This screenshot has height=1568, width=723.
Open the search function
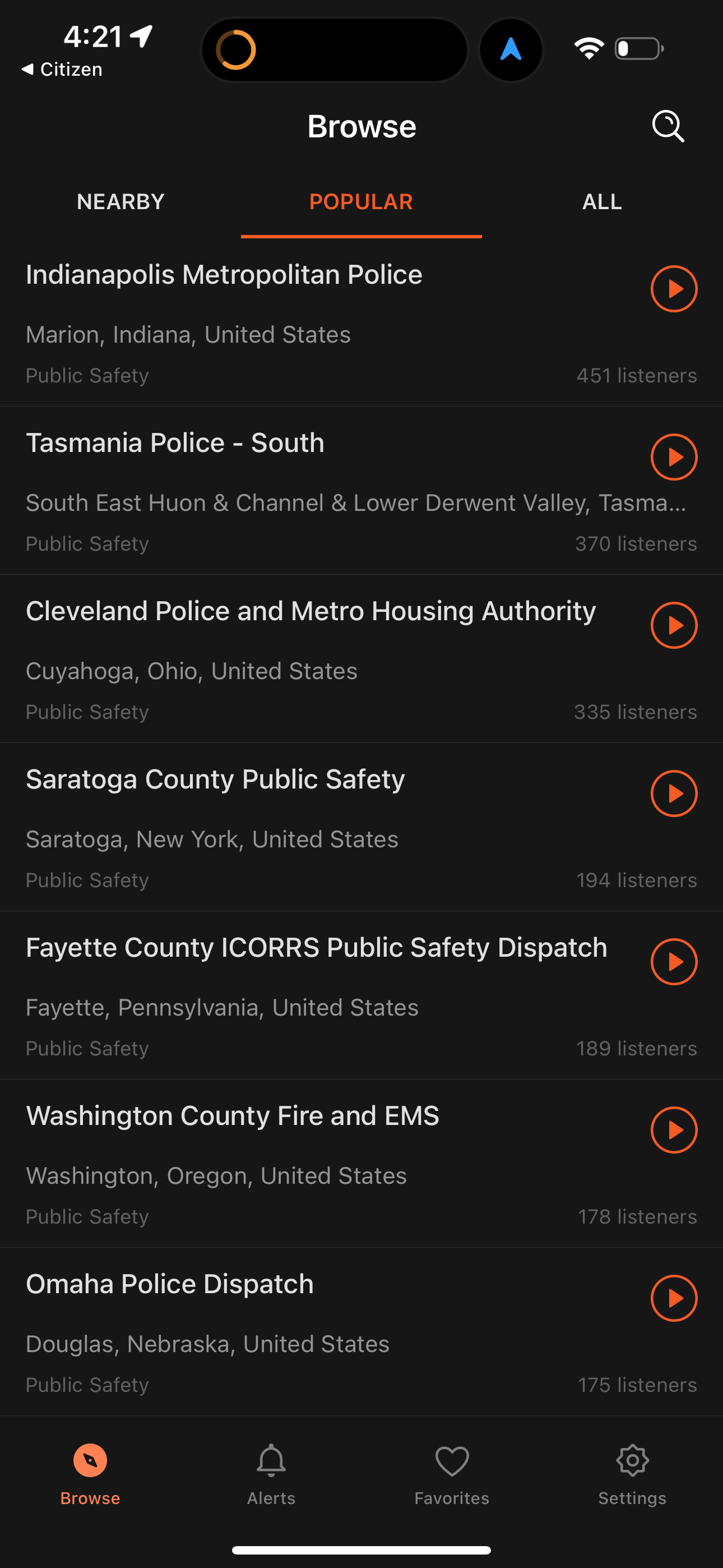pos(668,126)
